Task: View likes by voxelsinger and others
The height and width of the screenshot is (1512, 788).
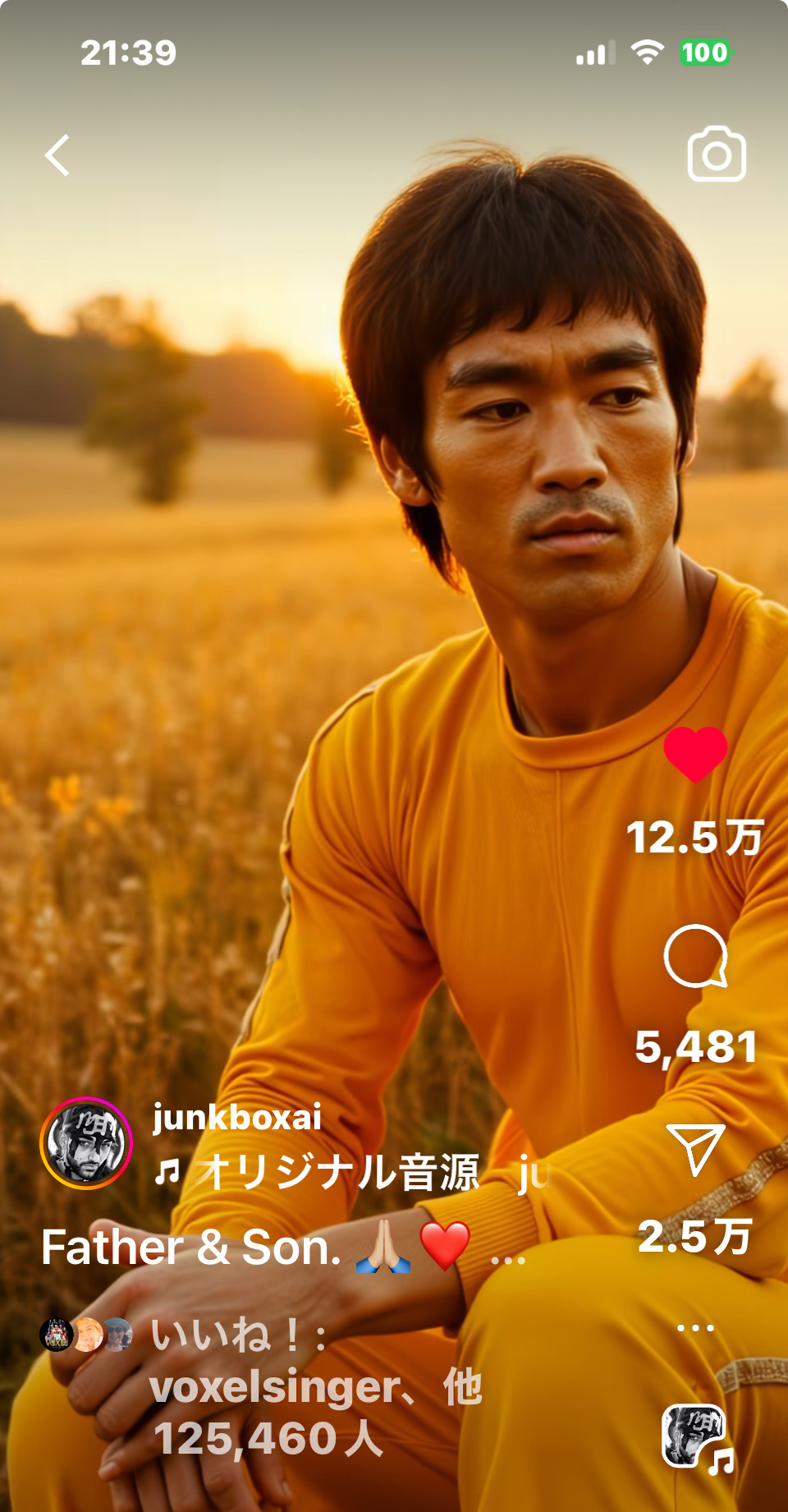Action: click(x=316, y=1388)
